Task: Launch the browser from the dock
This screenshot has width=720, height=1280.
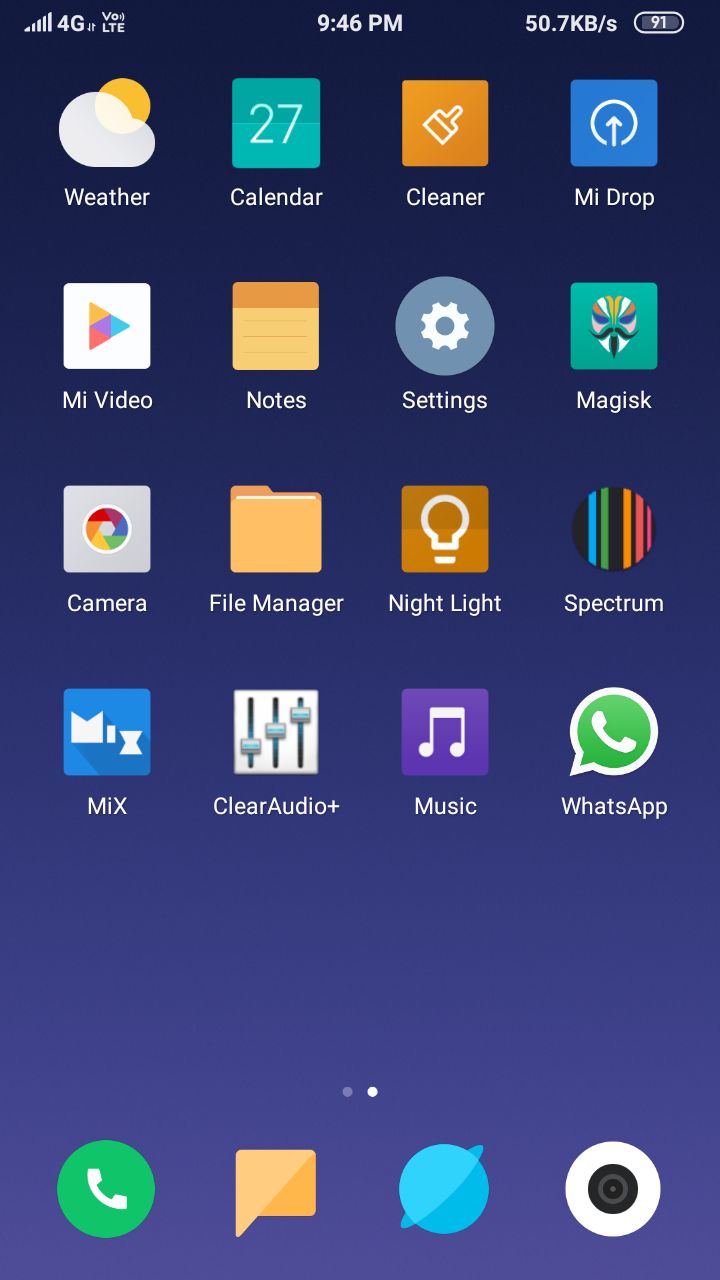Action: point(444,1189)
